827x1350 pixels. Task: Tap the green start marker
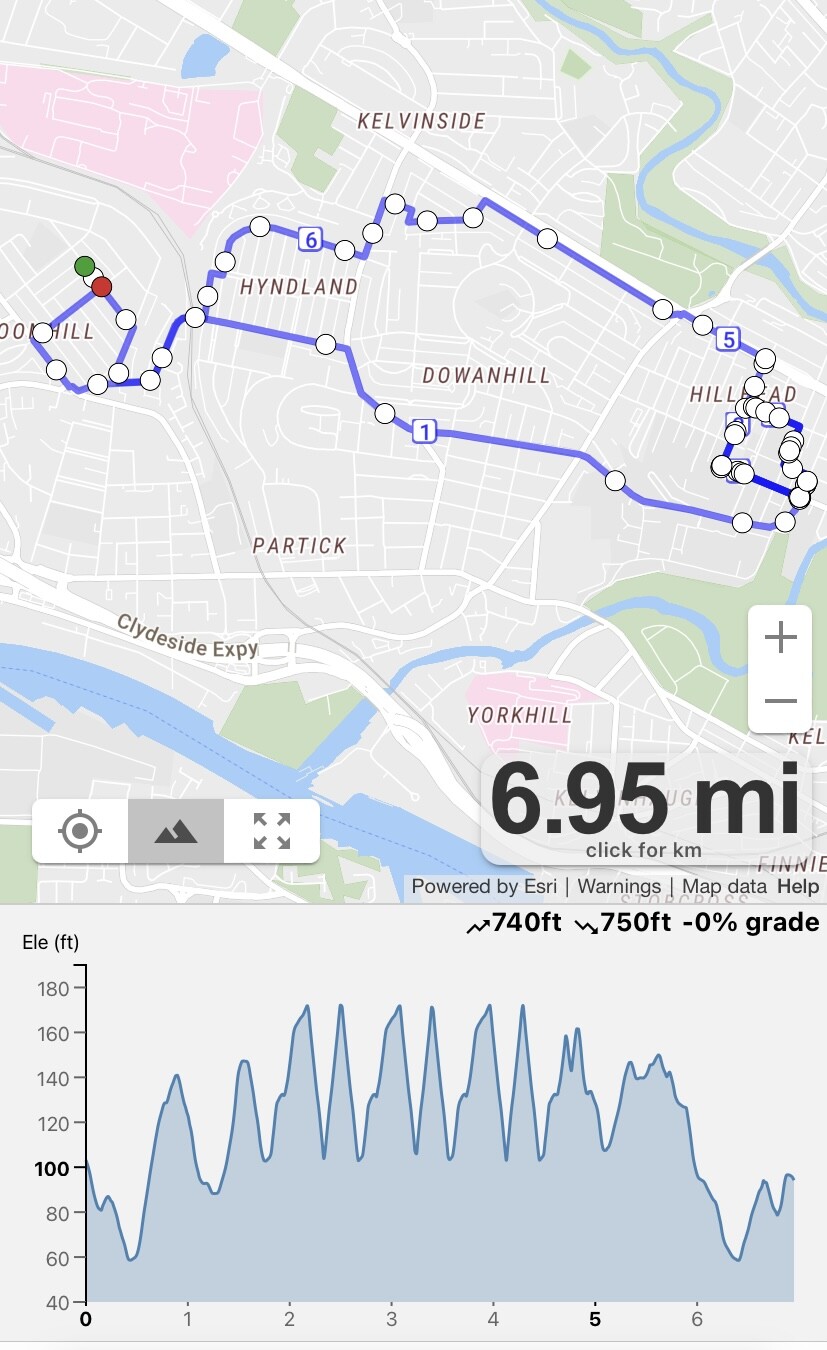pos(85,266)
